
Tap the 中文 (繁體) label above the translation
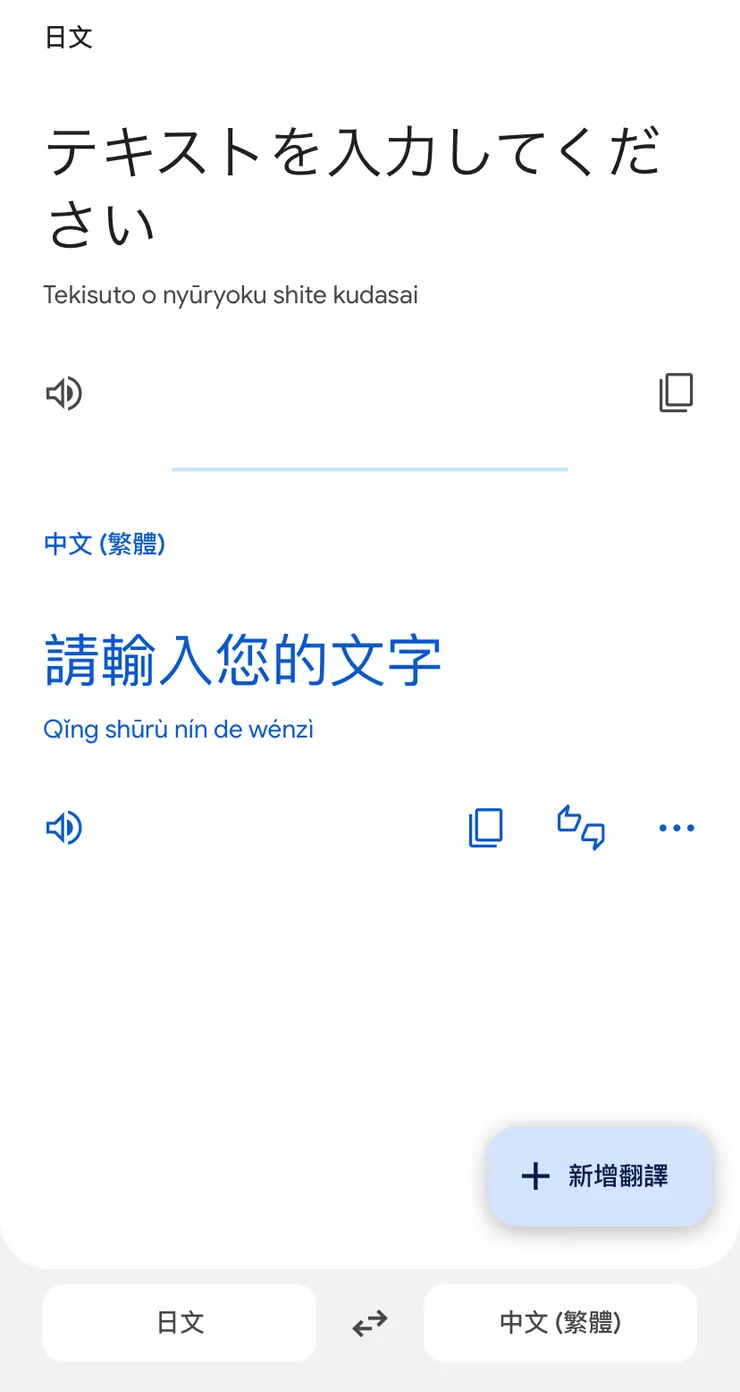tap(105, 544)
